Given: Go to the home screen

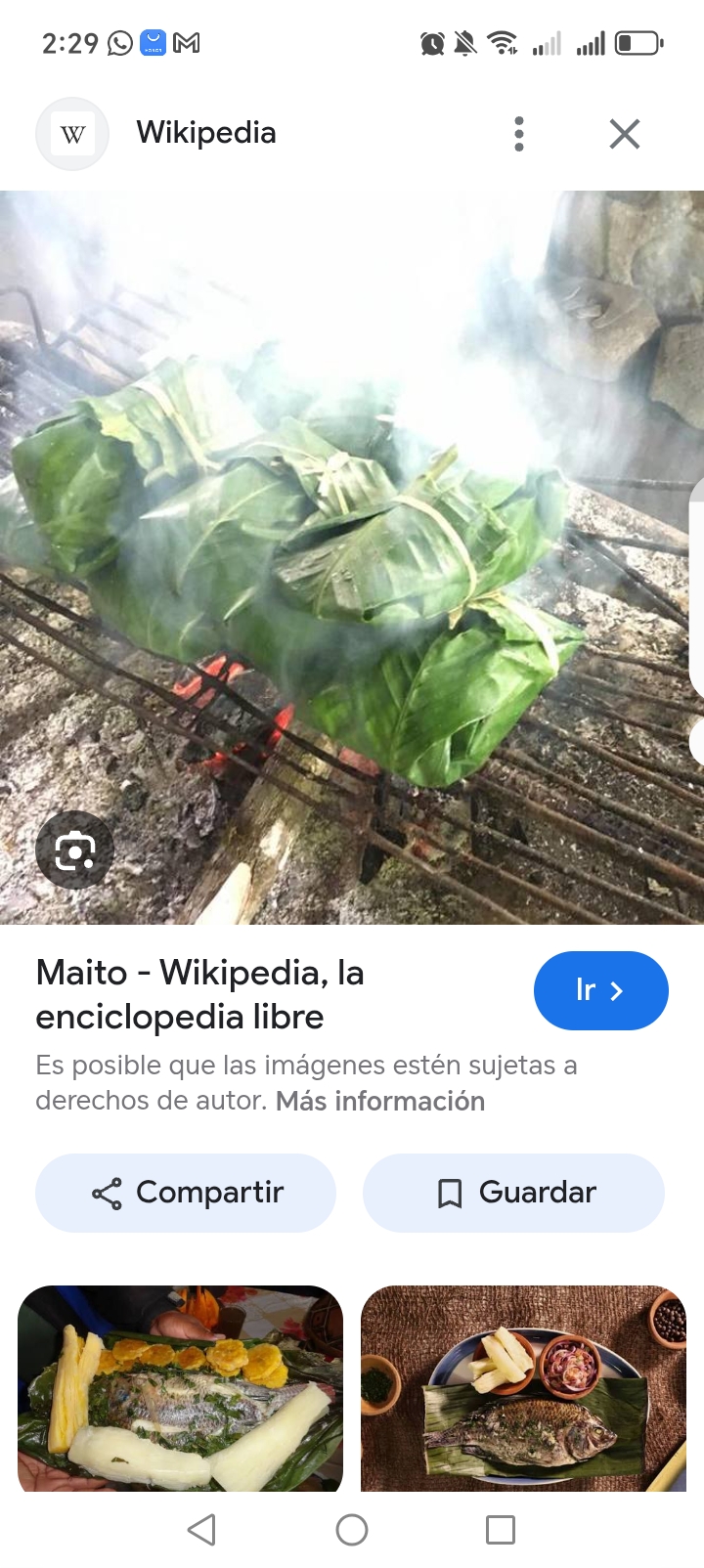Looking at the screenshot, I should (x=352, y=1530).
